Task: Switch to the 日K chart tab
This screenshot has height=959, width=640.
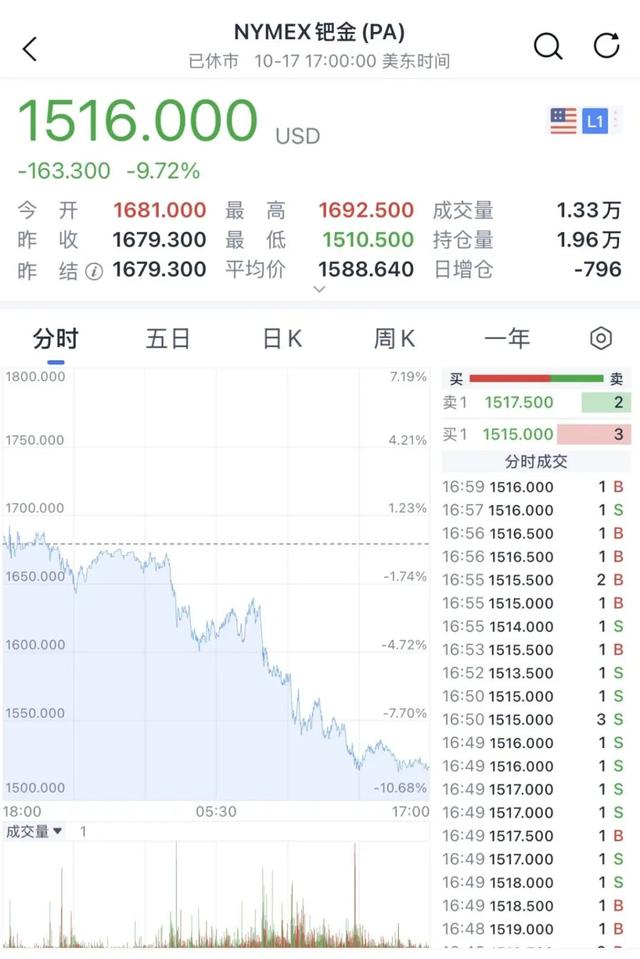Action: pyautogui.click(x=282, y=338)
